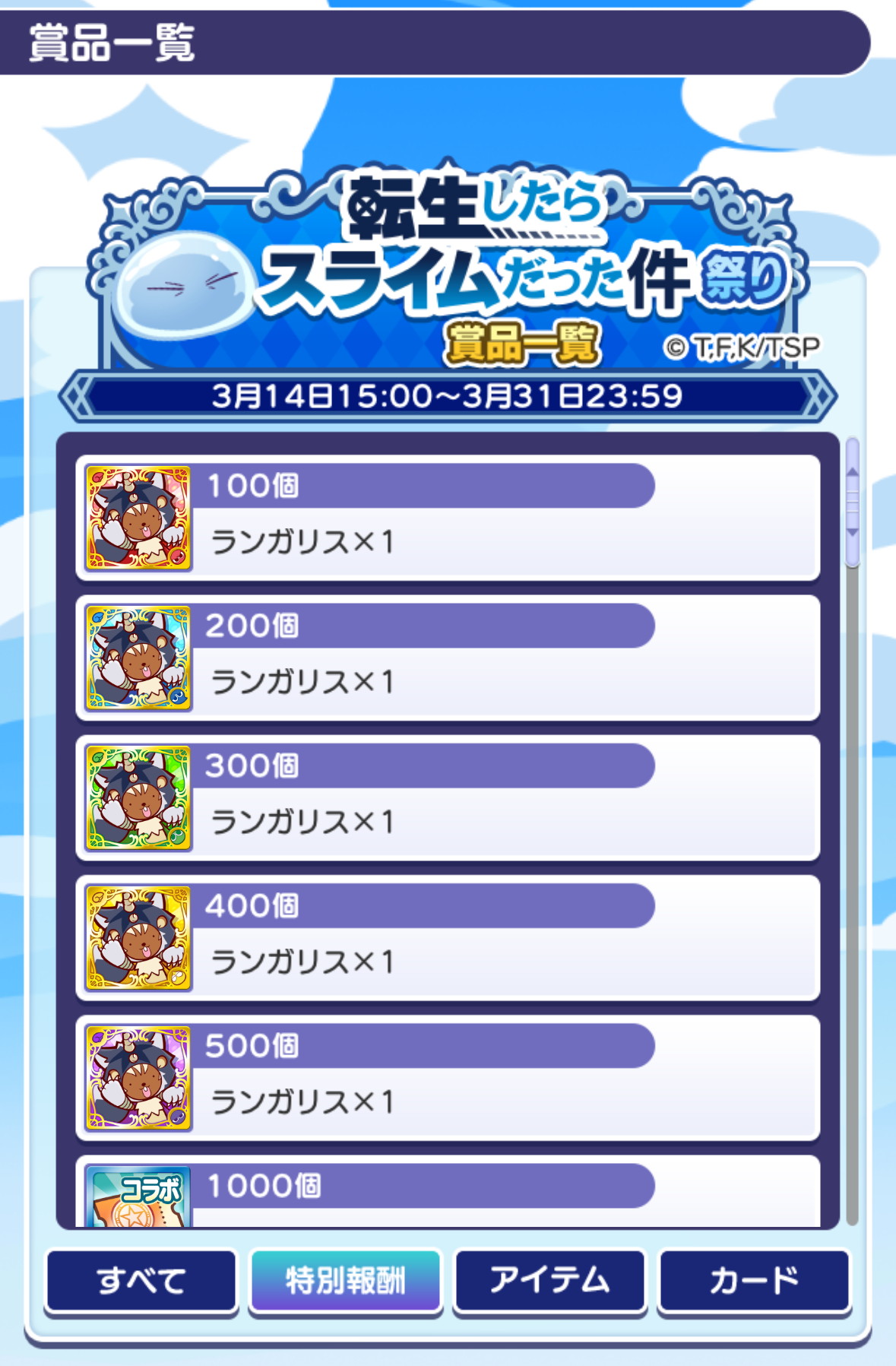896x1366 pixels.
Task: Open the 1000個 コラボ reward row
Action: [448, 1192]
